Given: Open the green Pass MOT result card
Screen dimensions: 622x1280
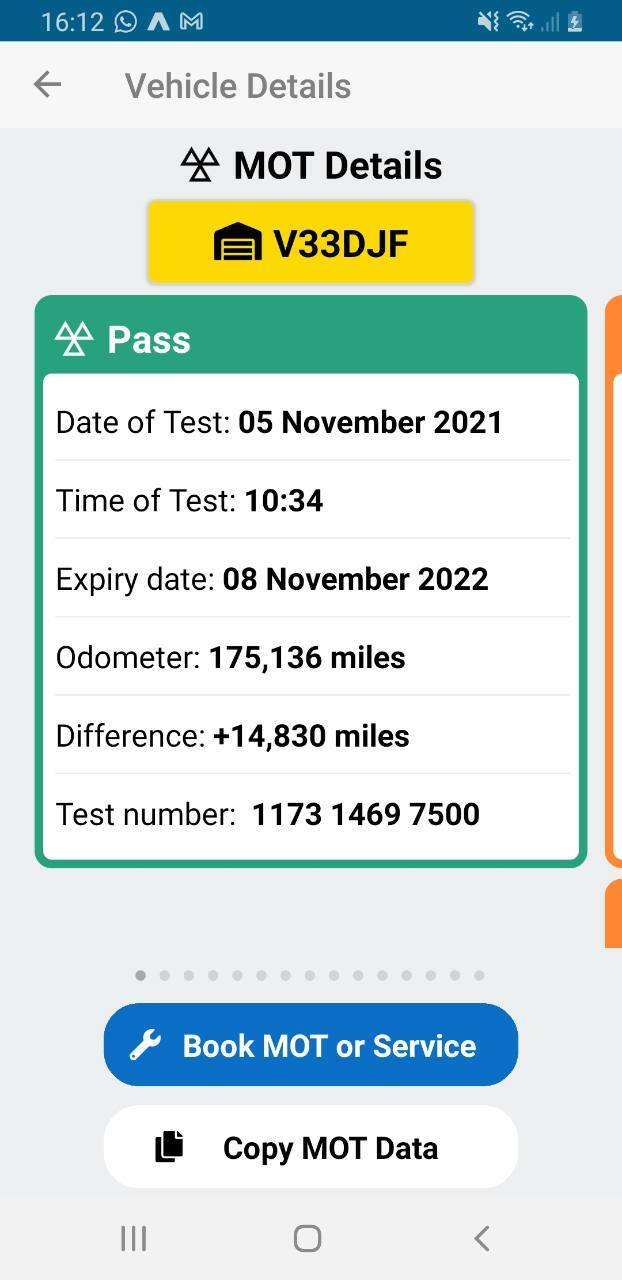Looking at the screenshot, I should tap(311, 581).
